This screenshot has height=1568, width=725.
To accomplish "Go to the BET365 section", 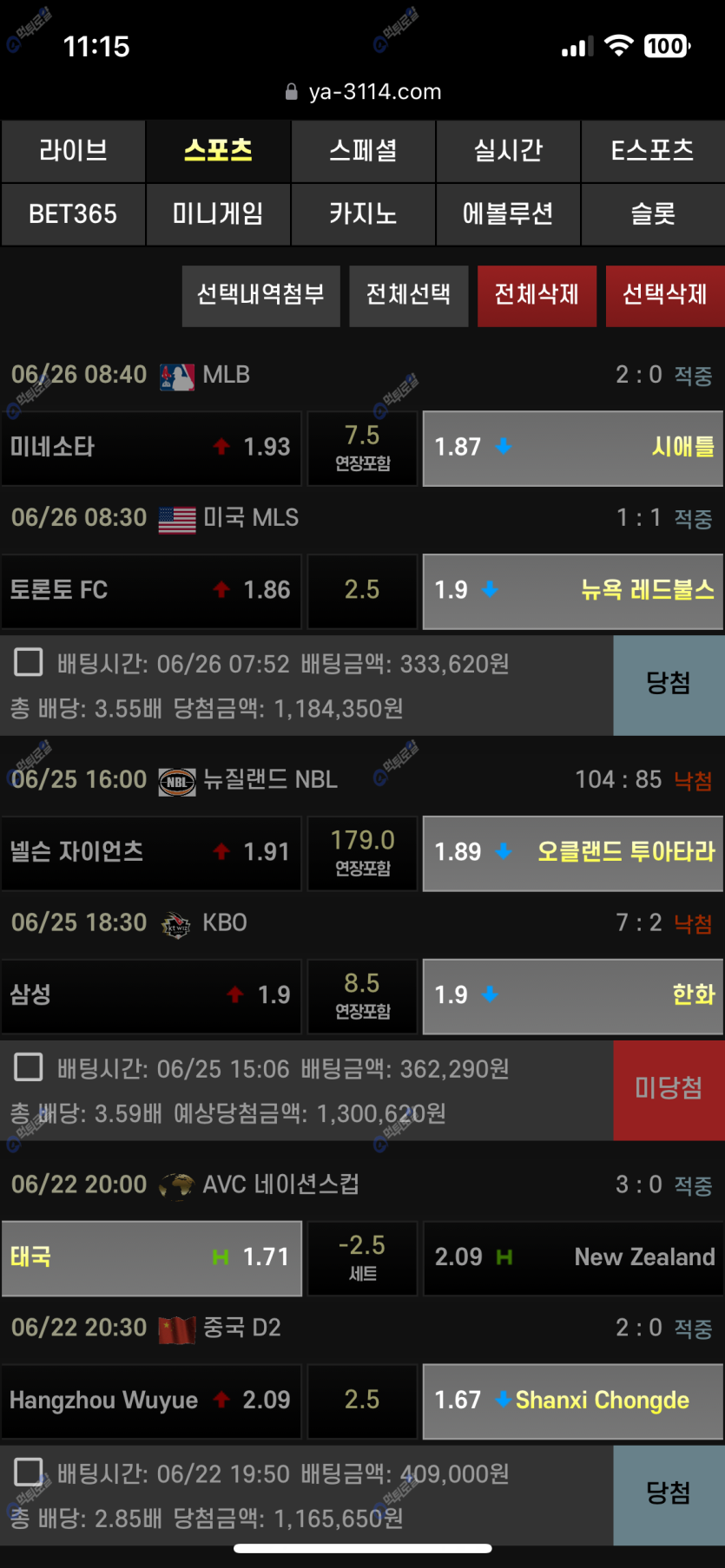I will 73,214.
